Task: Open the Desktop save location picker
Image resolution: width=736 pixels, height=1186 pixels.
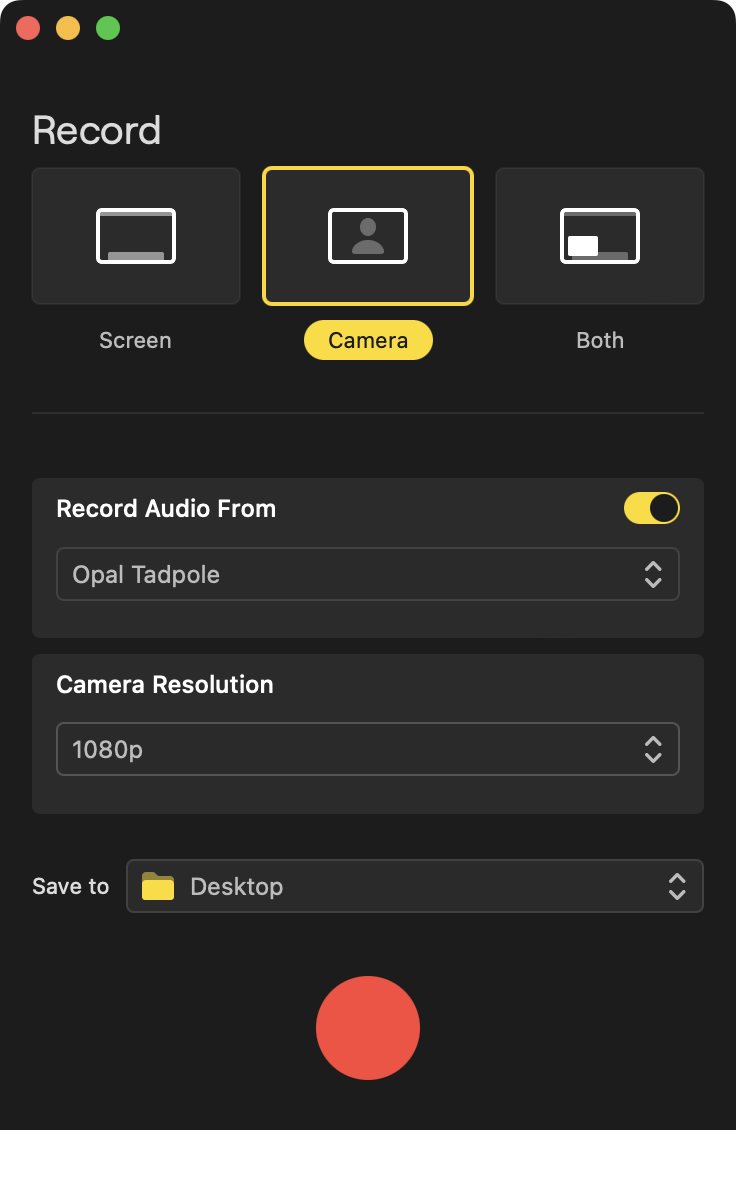Action: pos(415,886)
